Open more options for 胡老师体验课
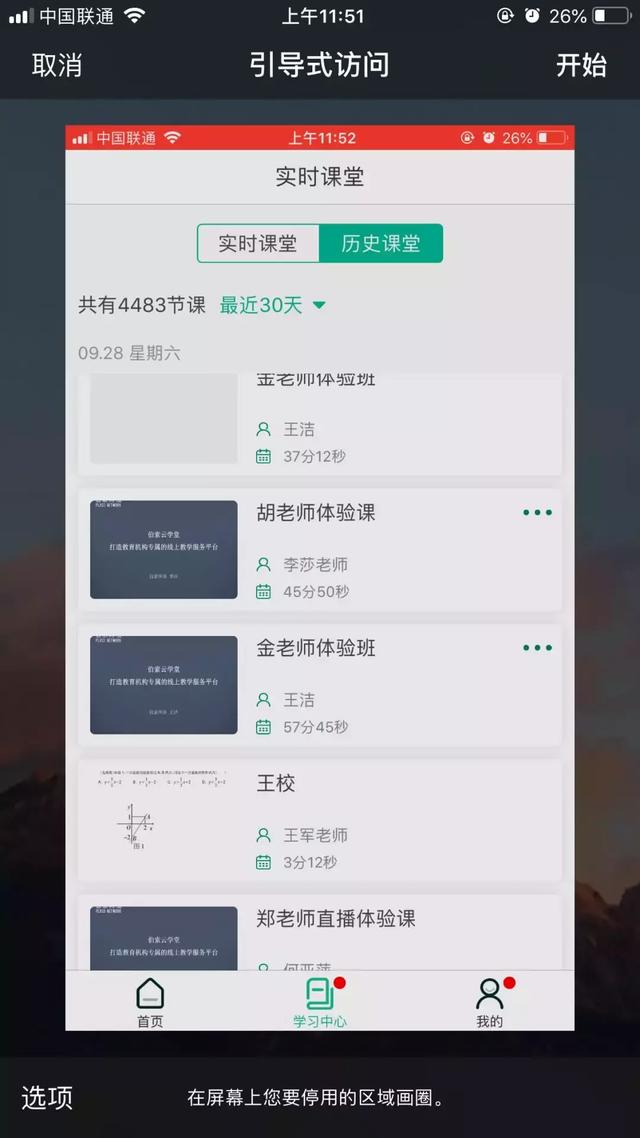 pyautogui.click(x=538, y=512)
